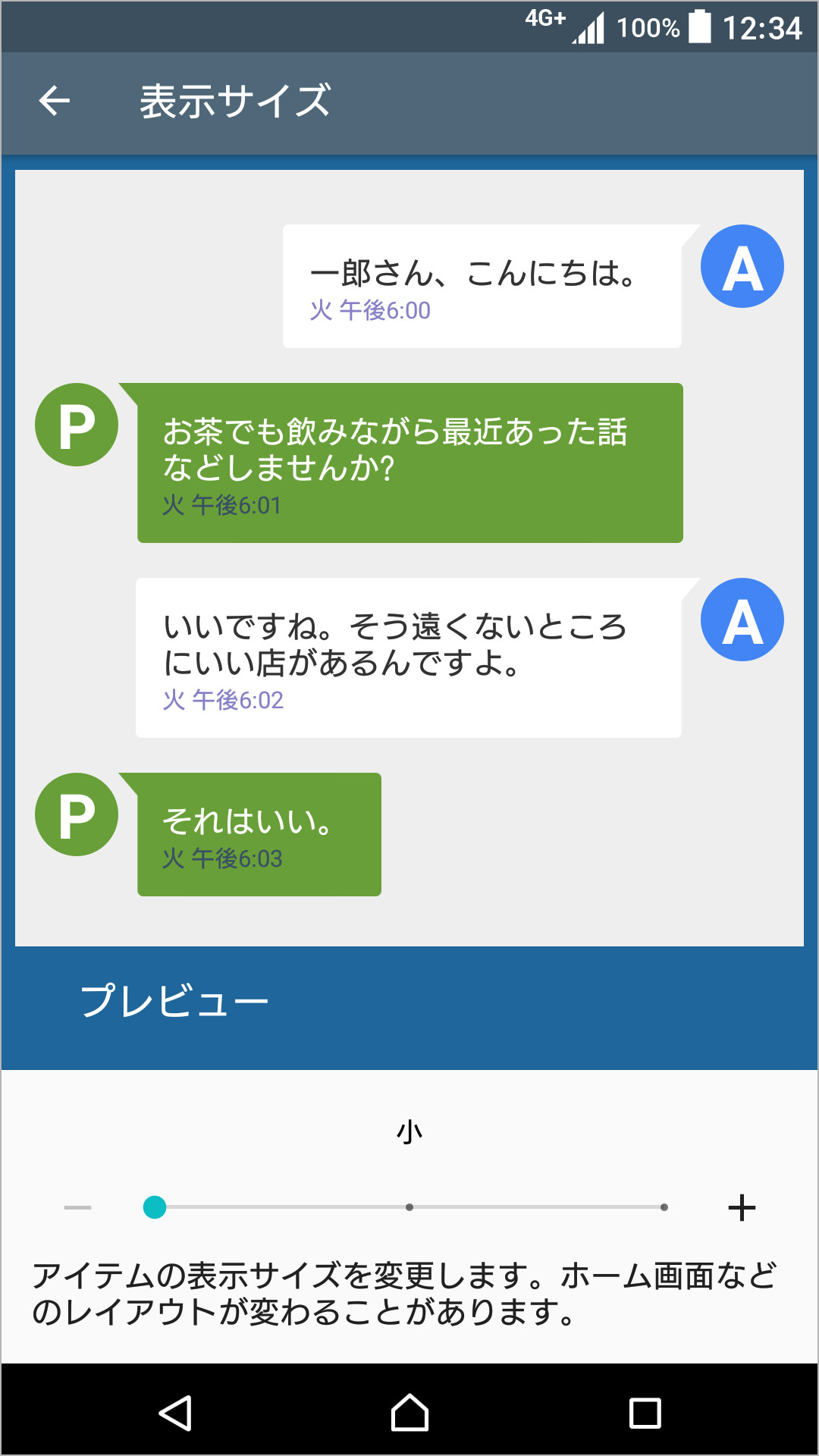
Task: Tap the battery icon in the status bar
Action: 698,25
